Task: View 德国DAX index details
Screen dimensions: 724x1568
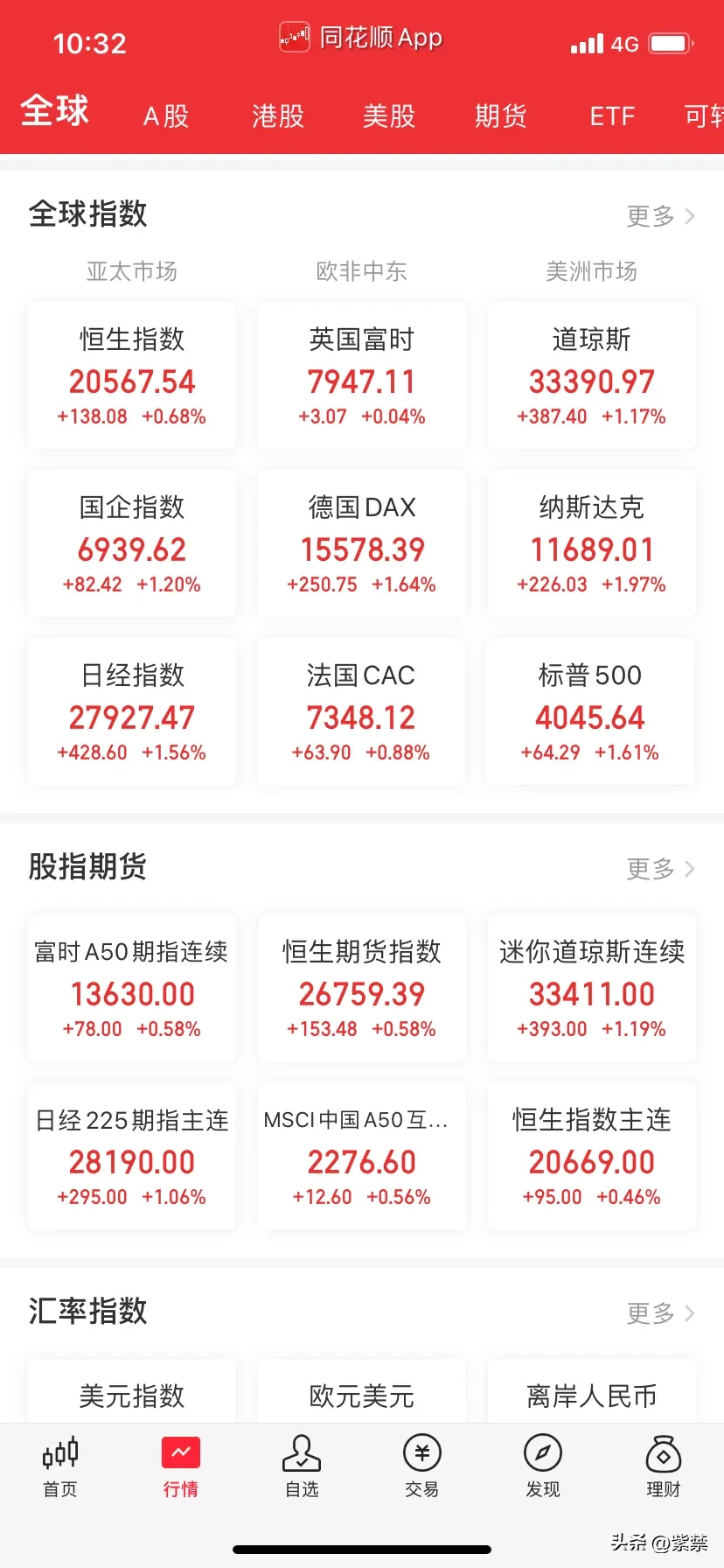Action: tap(362, 544)
